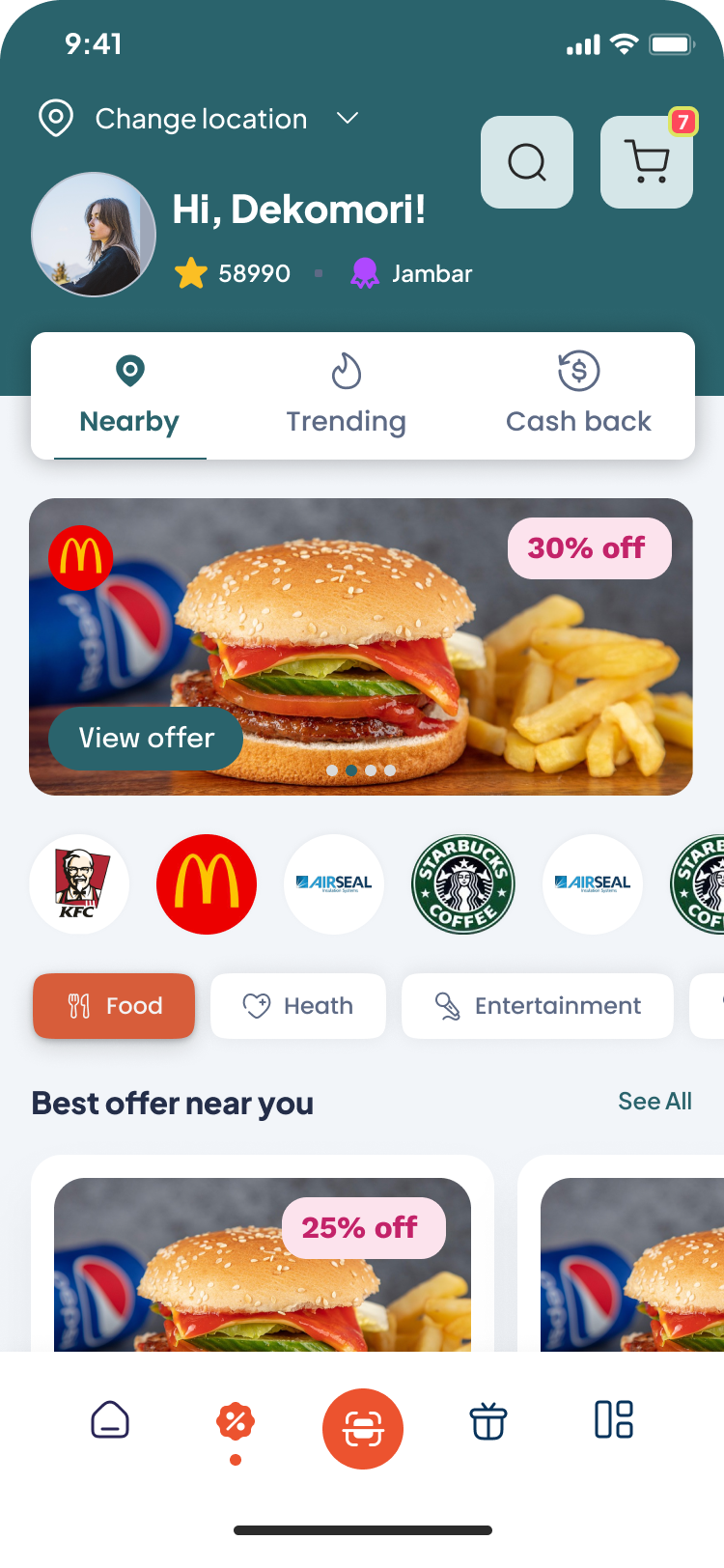Open See All best offers

[654, 1102]
